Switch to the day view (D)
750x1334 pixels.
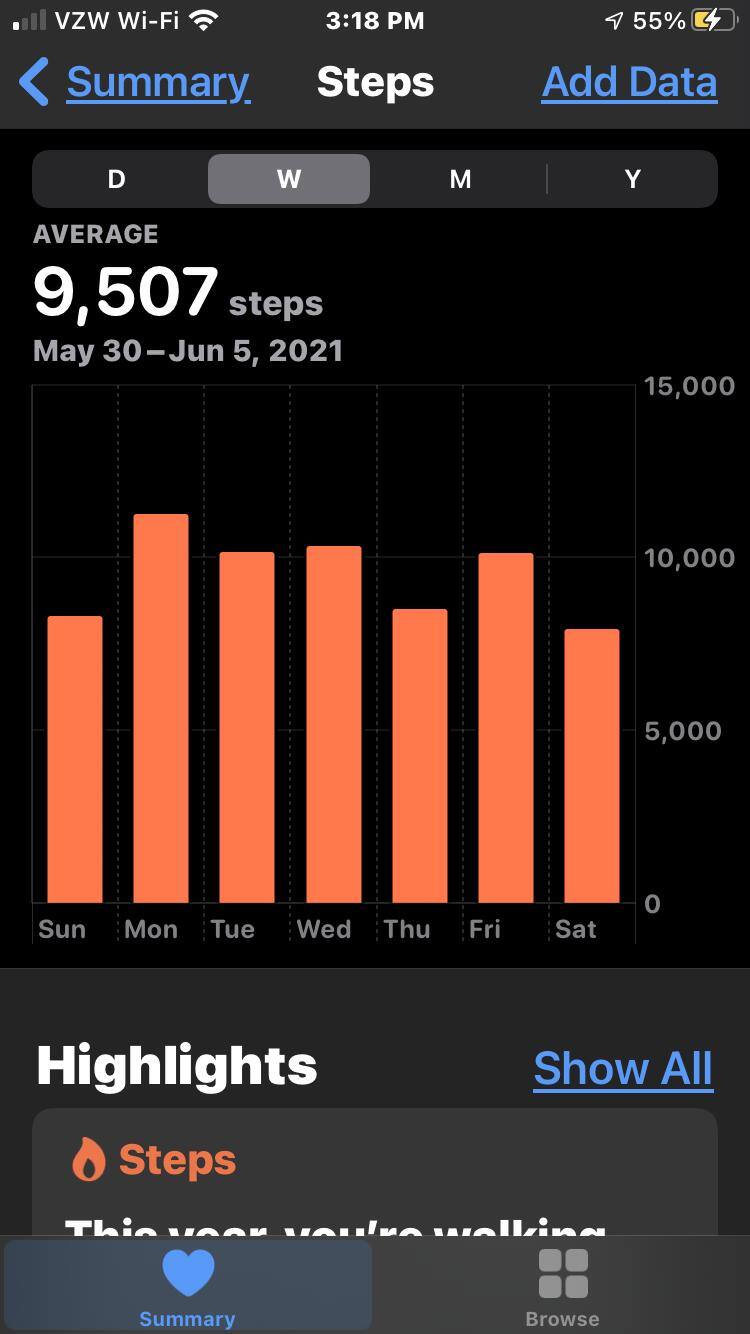click(117, 179)
